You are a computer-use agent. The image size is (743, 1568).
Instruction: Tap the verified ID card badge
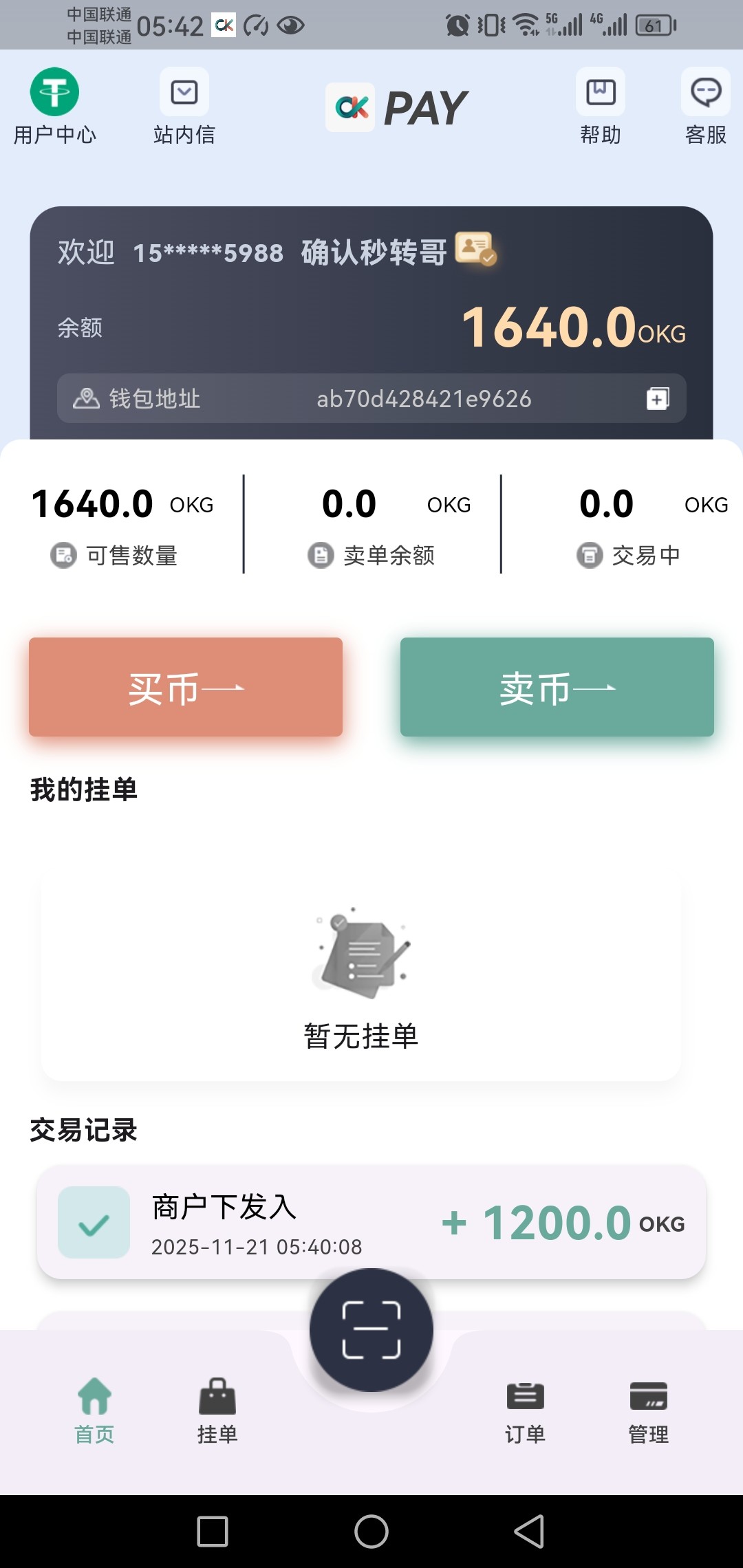point(475,249)
